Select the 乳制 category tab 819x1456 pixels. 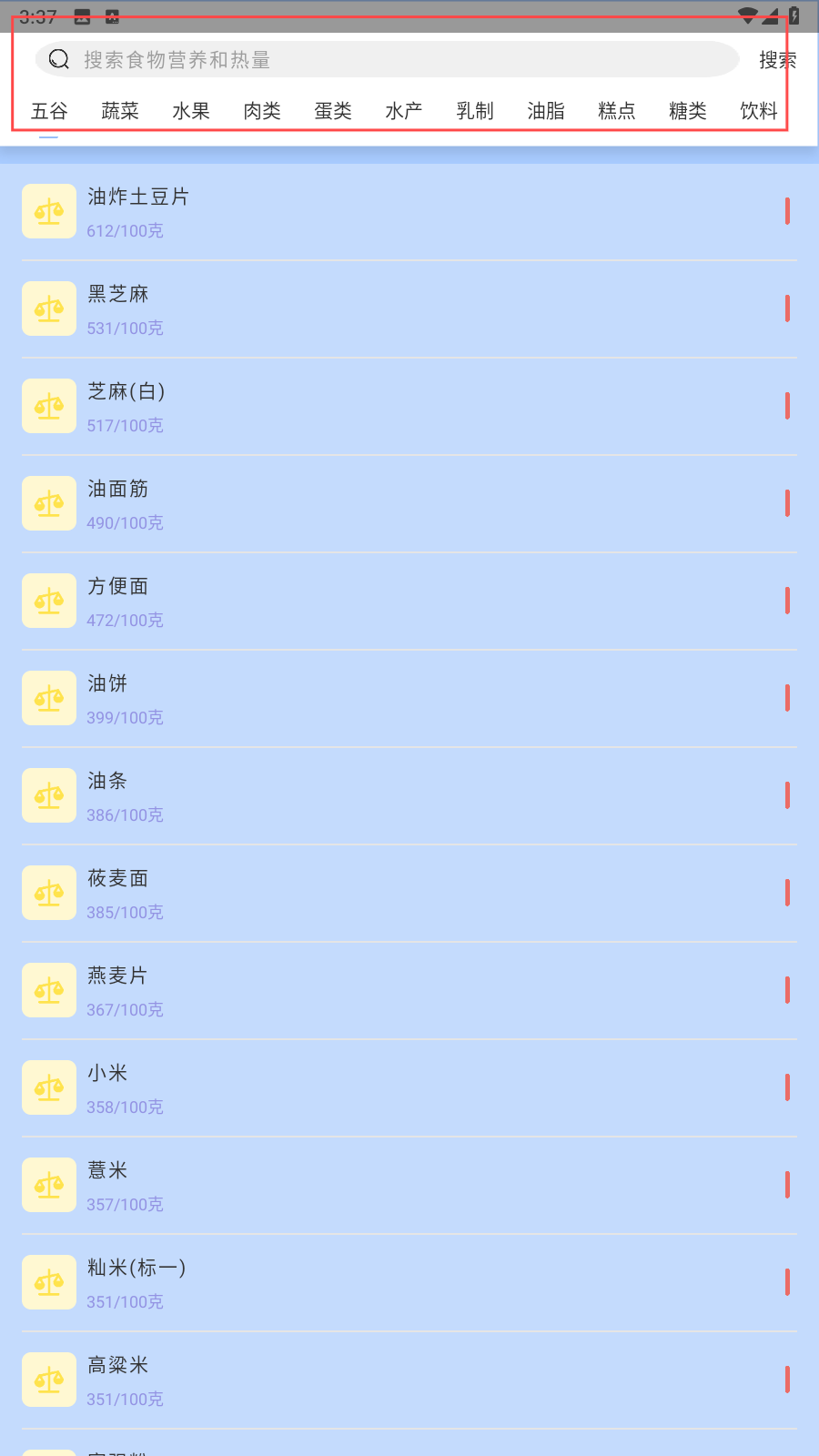tap(475, 111)
